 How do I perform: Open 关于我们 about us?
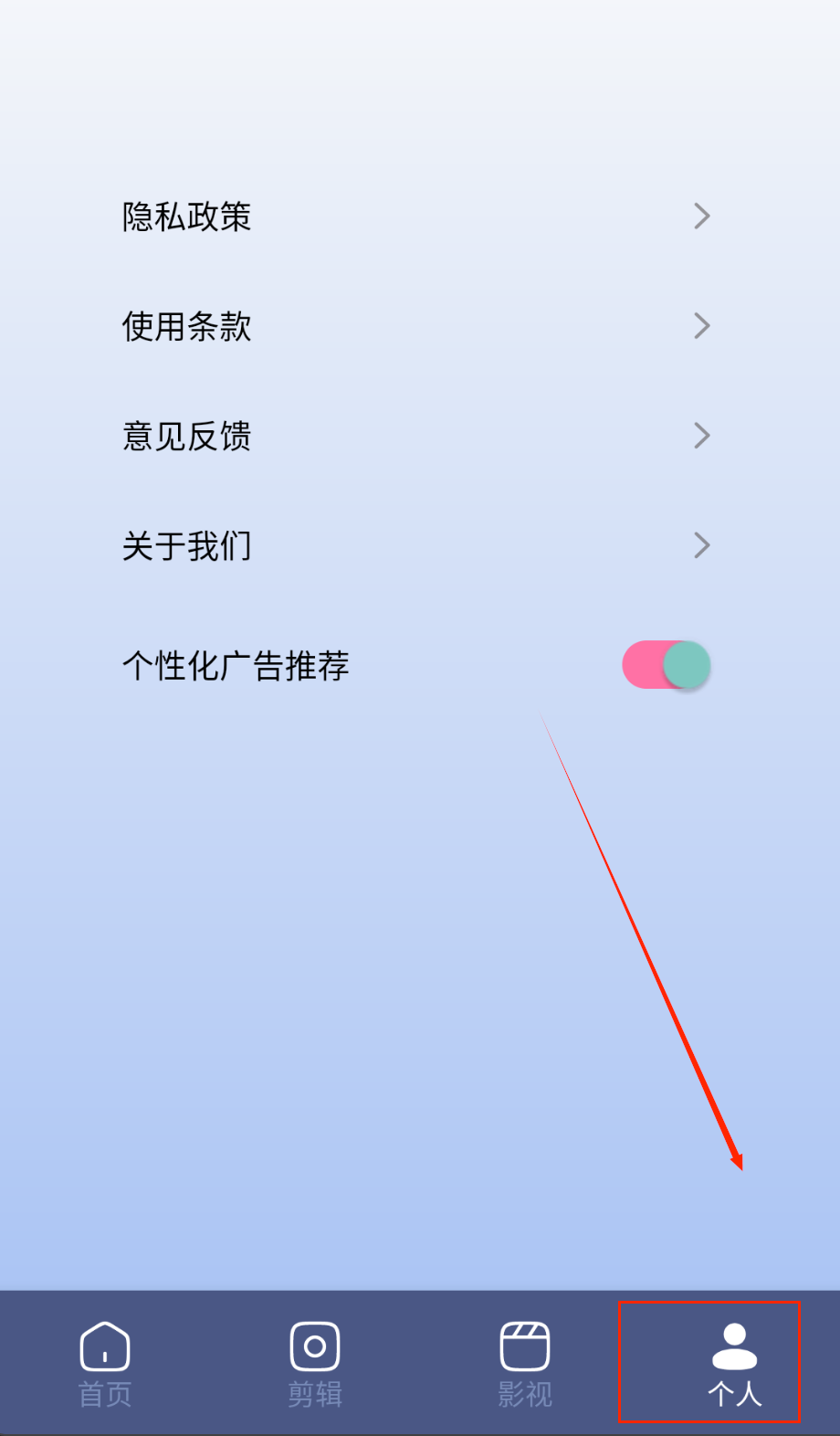coord(415,545)
